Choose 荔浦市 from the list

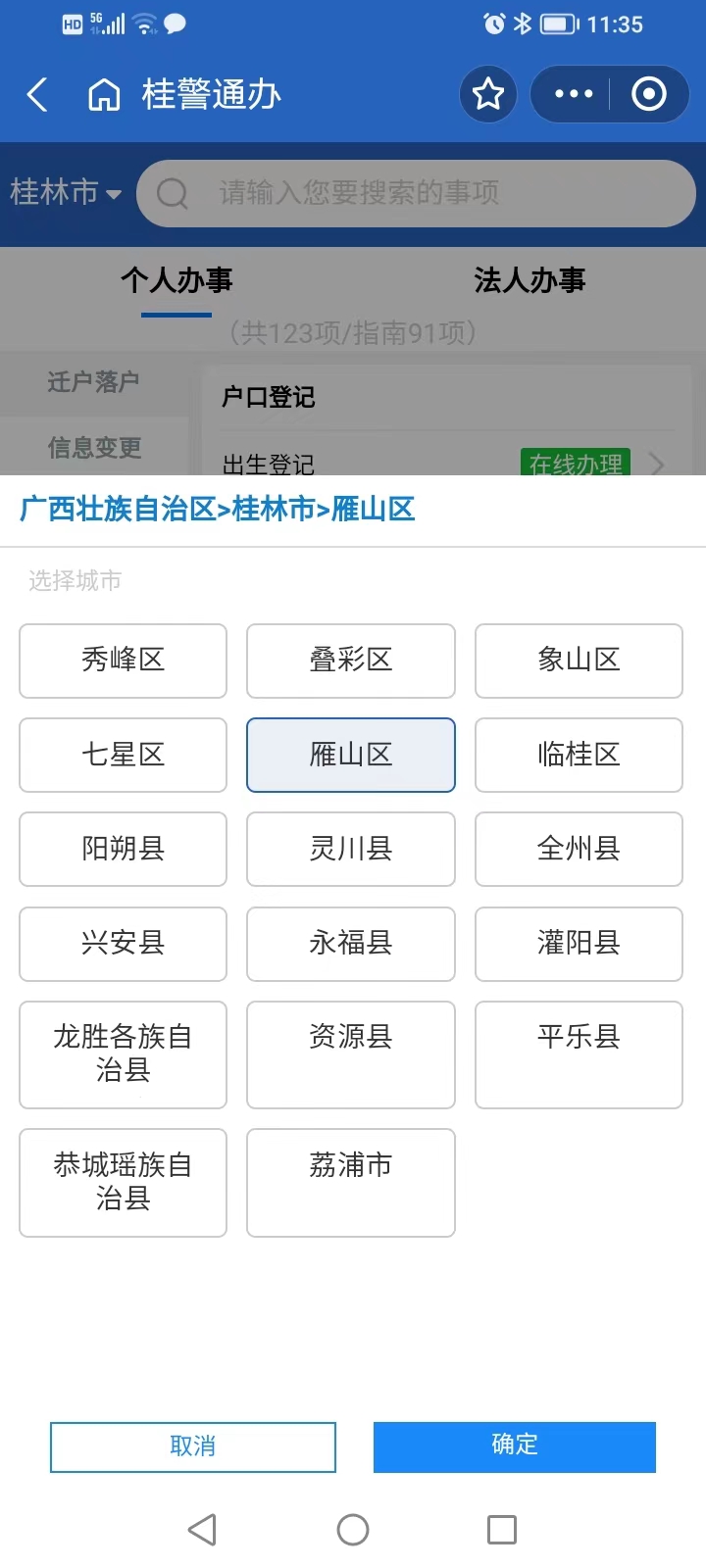coord(351,1182)
